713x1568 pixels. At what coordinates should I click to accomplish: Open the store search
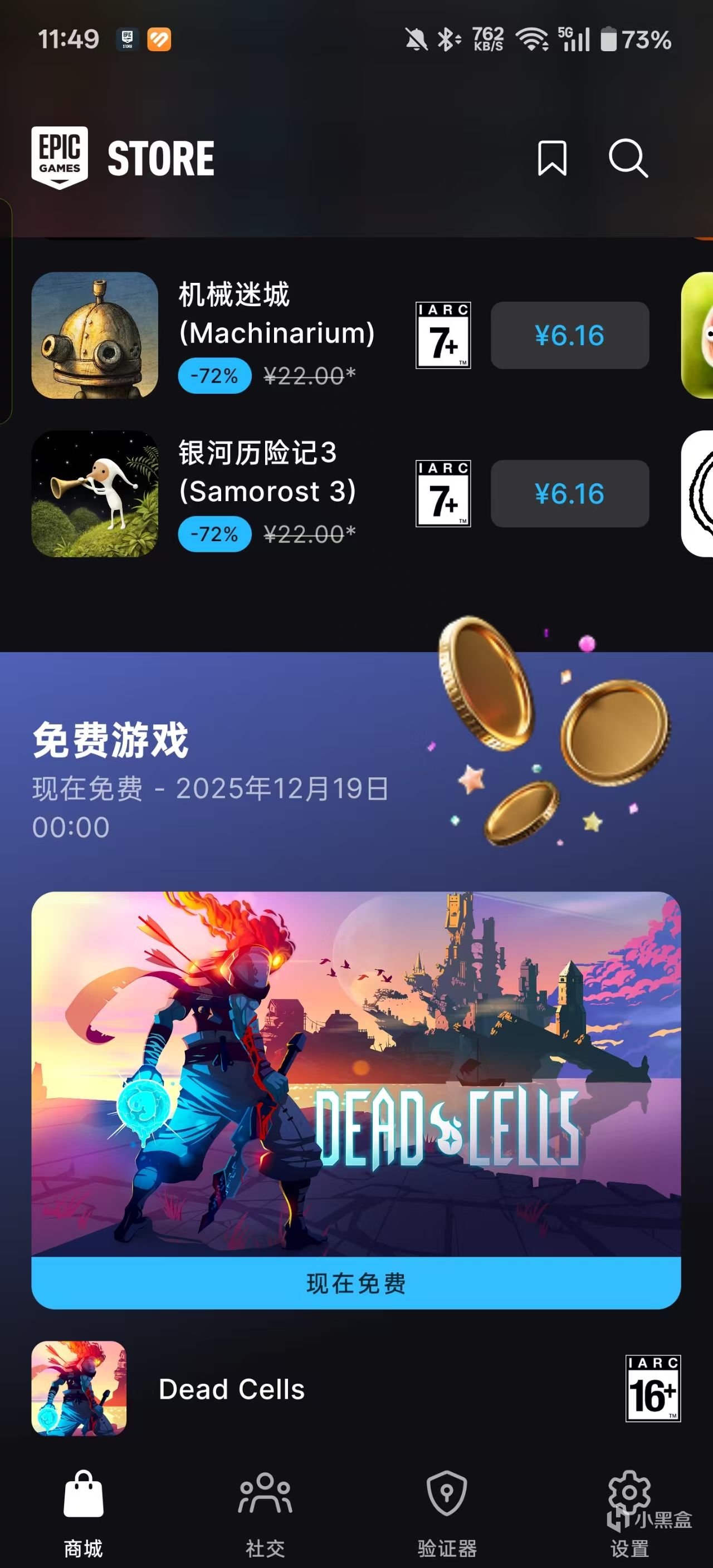pyautogui.click(x=628, y=158)
